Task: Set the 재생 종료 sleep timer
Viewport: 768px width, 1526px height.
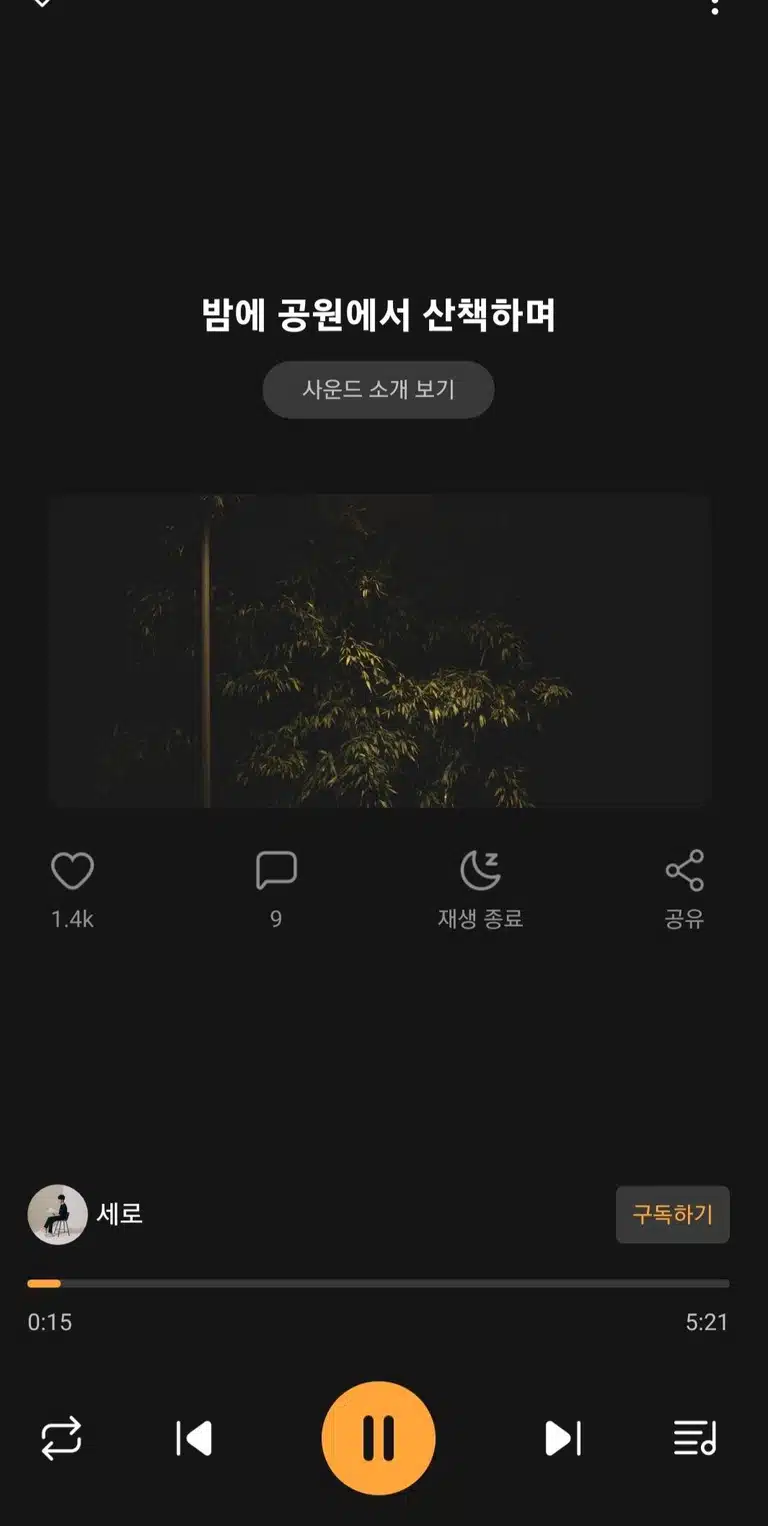Action: pos(480,871)
